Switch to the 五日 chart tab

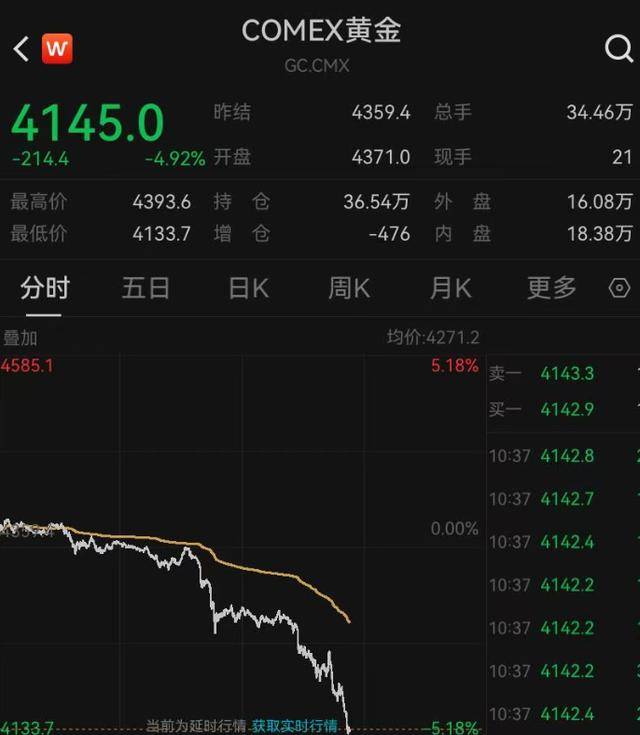(146, 289)
